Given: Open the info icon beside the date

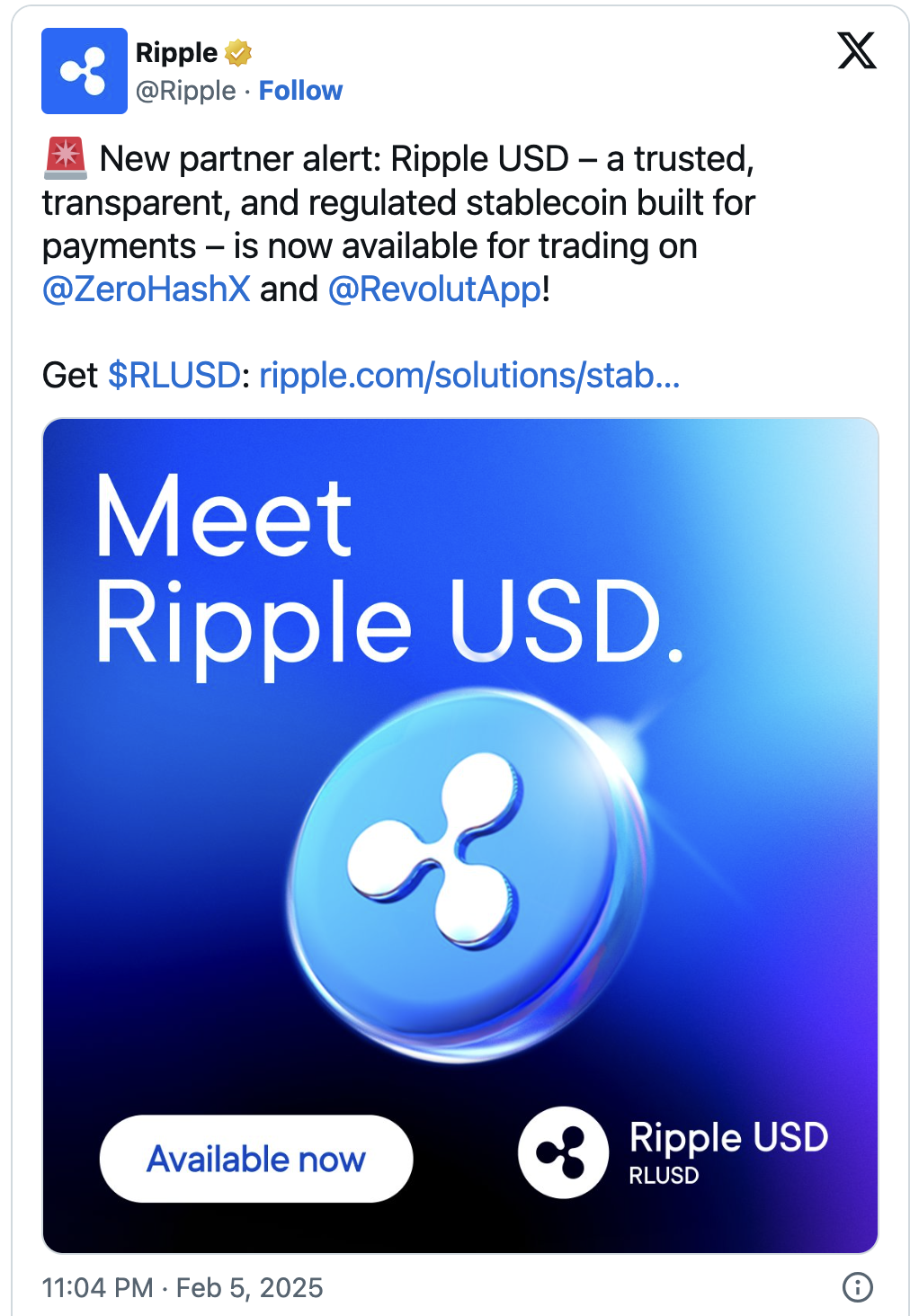Looking at the screenshot, I should click(857, 1287).
